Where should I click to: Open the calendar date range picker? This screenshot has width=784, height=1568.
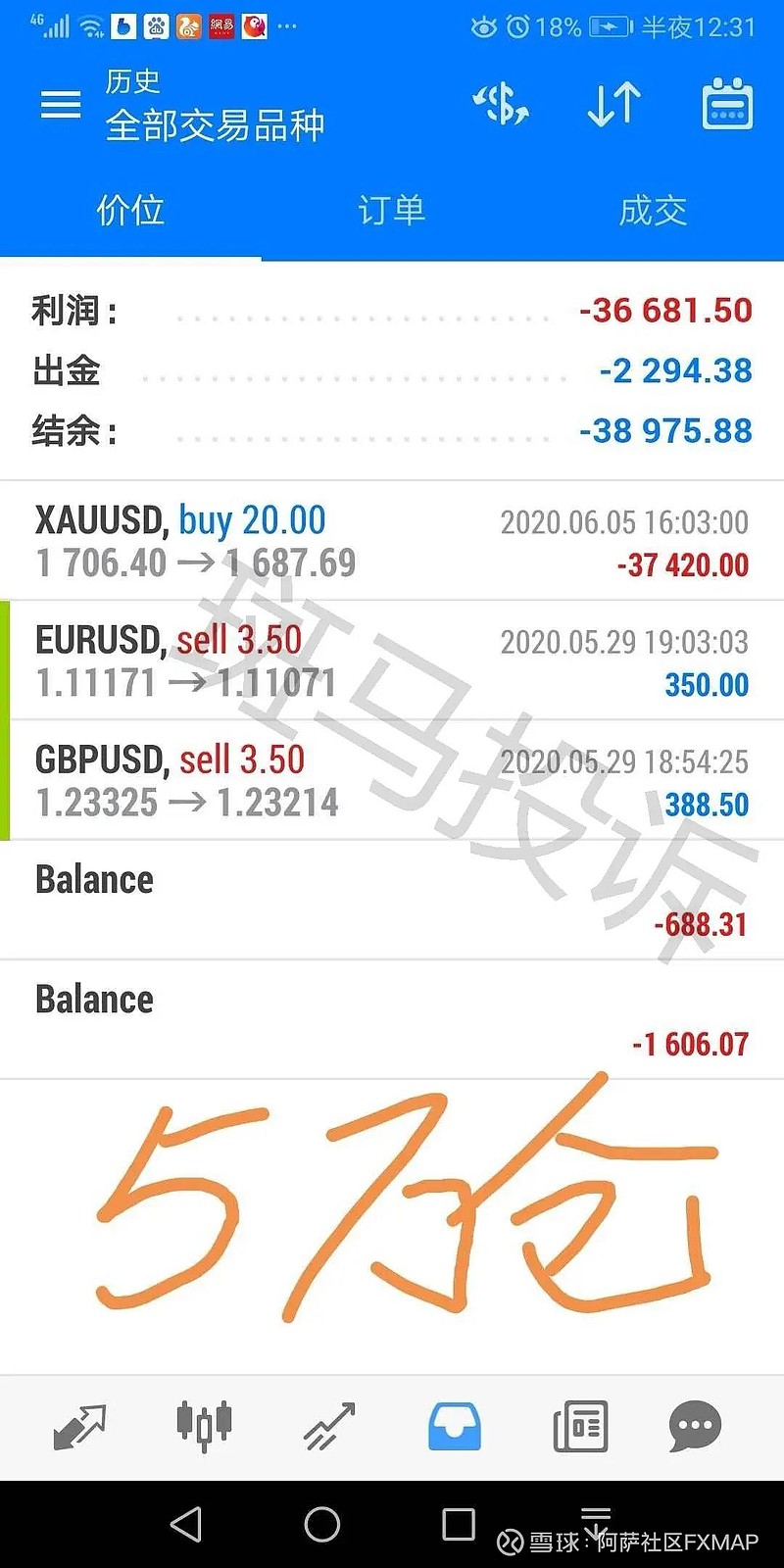pos(723,105)
